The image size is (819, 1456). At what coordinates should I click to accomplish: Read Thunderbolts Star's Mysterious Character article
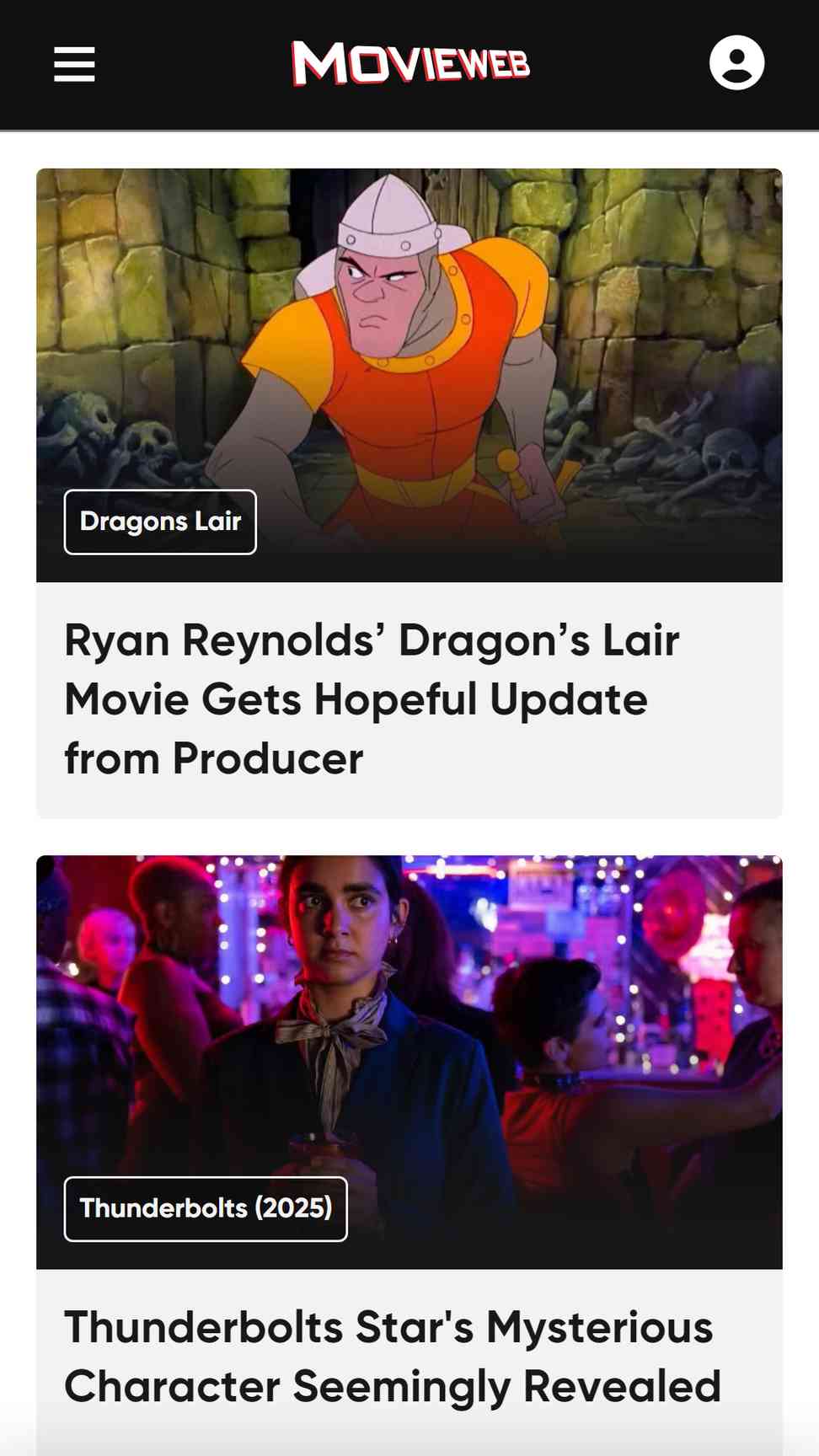(x=393, y=1357)
